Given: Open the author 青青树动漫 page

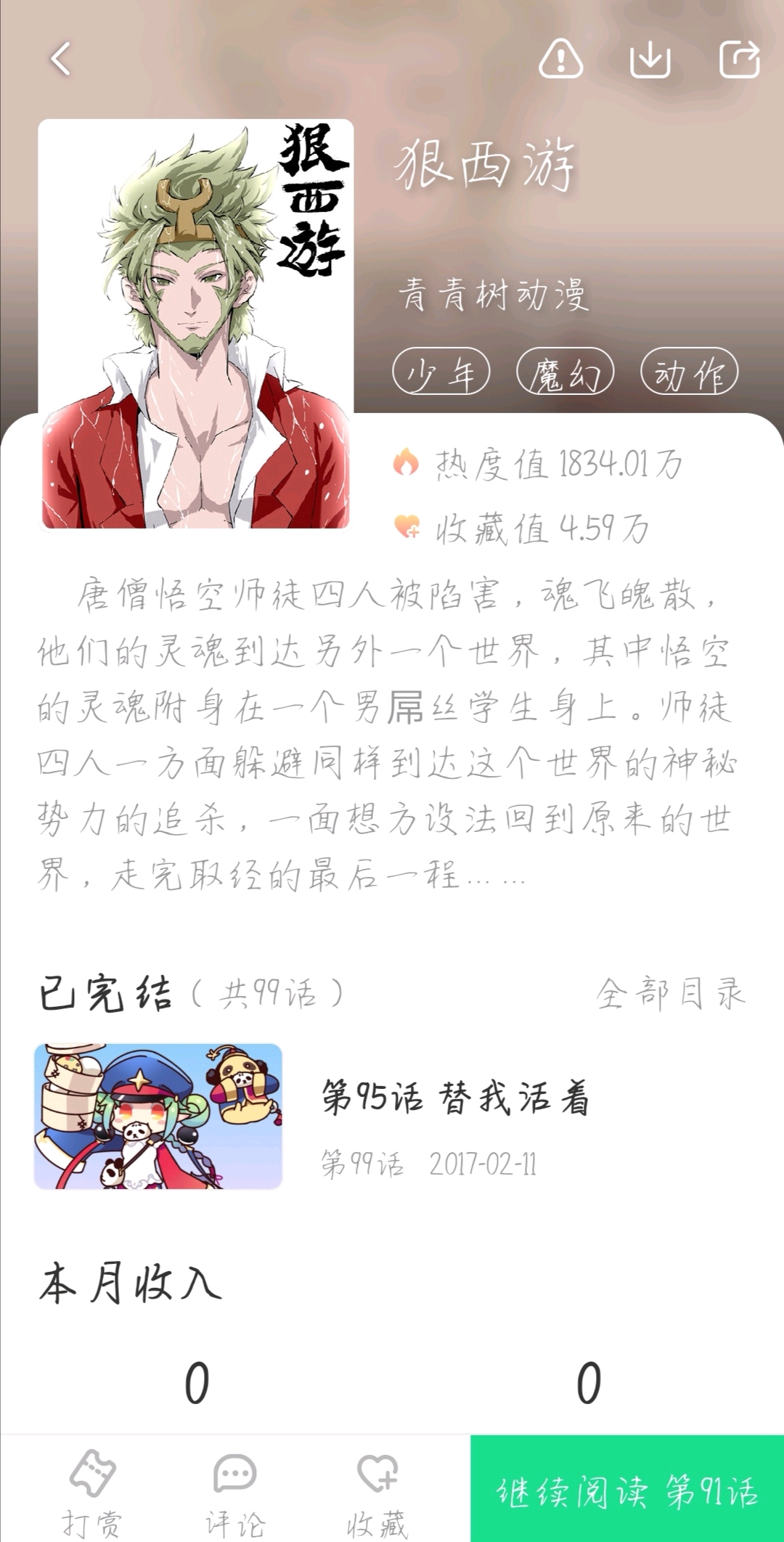Looking at the screenshot, I should pos(494,295).
